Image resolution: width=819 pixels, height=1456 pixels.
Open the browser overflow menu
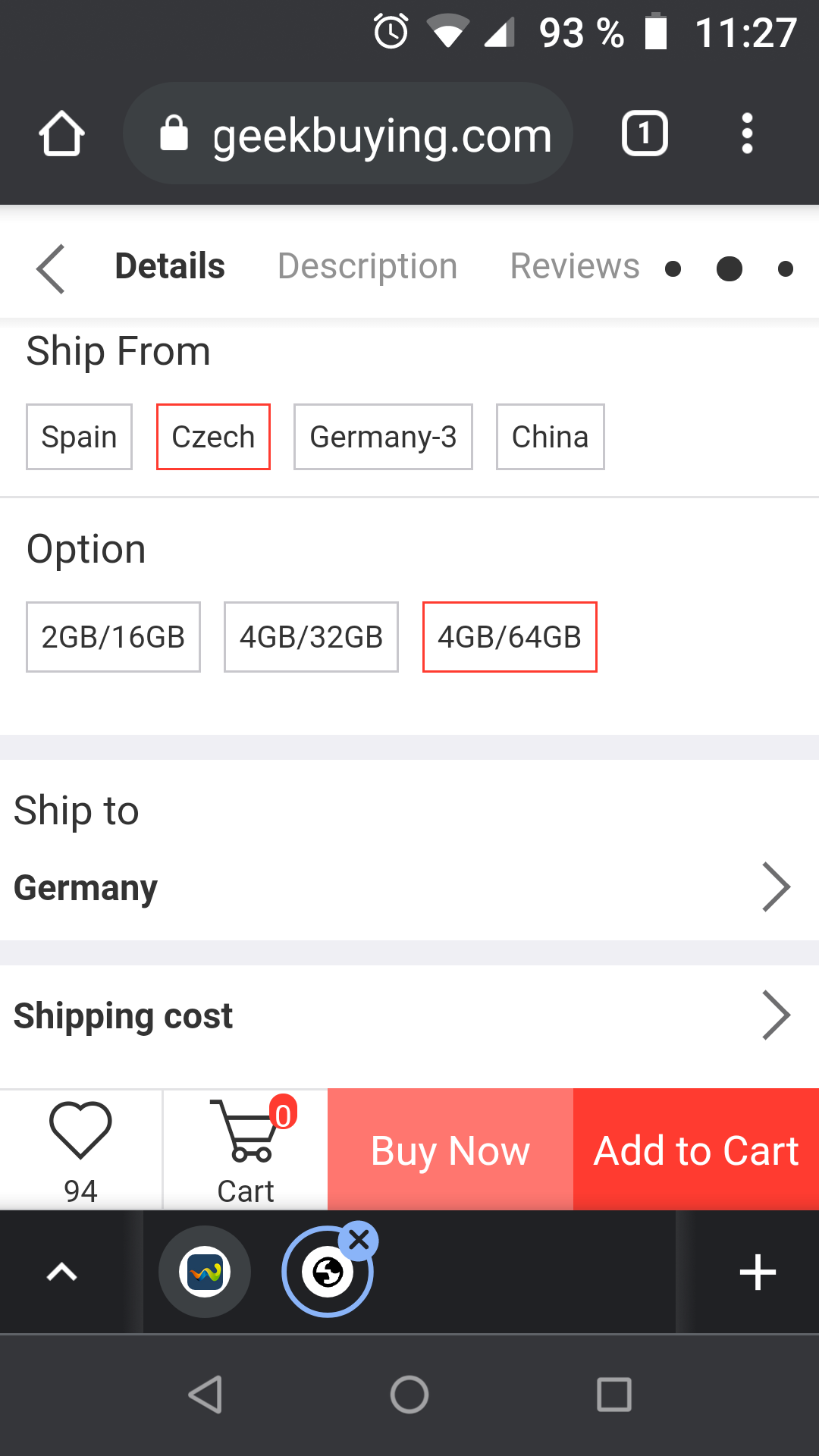pyautogui.click(x=747, y=134)
